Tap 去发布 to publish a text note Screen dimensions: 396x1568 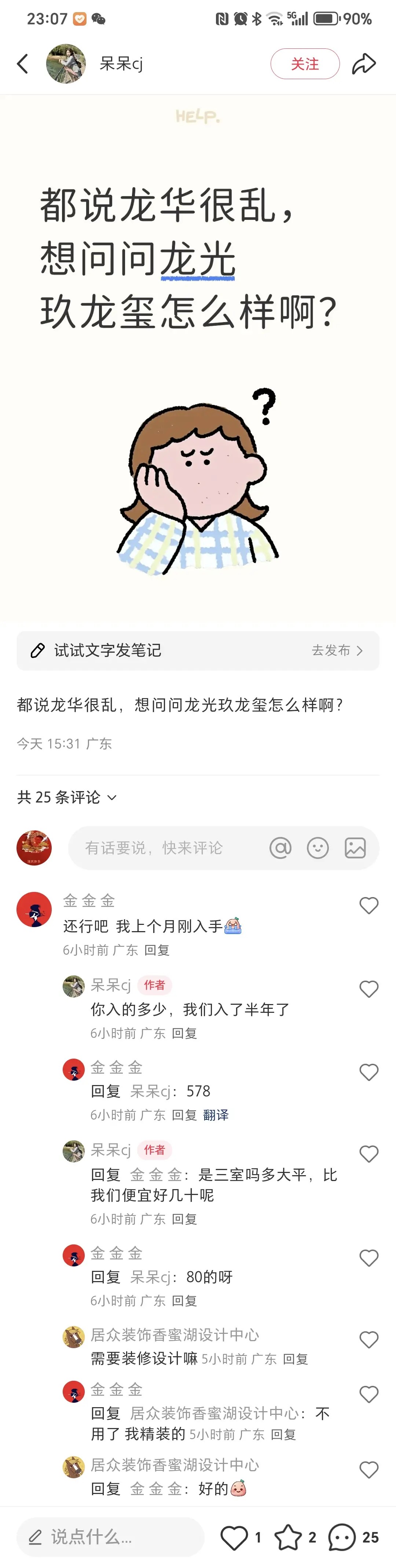pos(337,650)
